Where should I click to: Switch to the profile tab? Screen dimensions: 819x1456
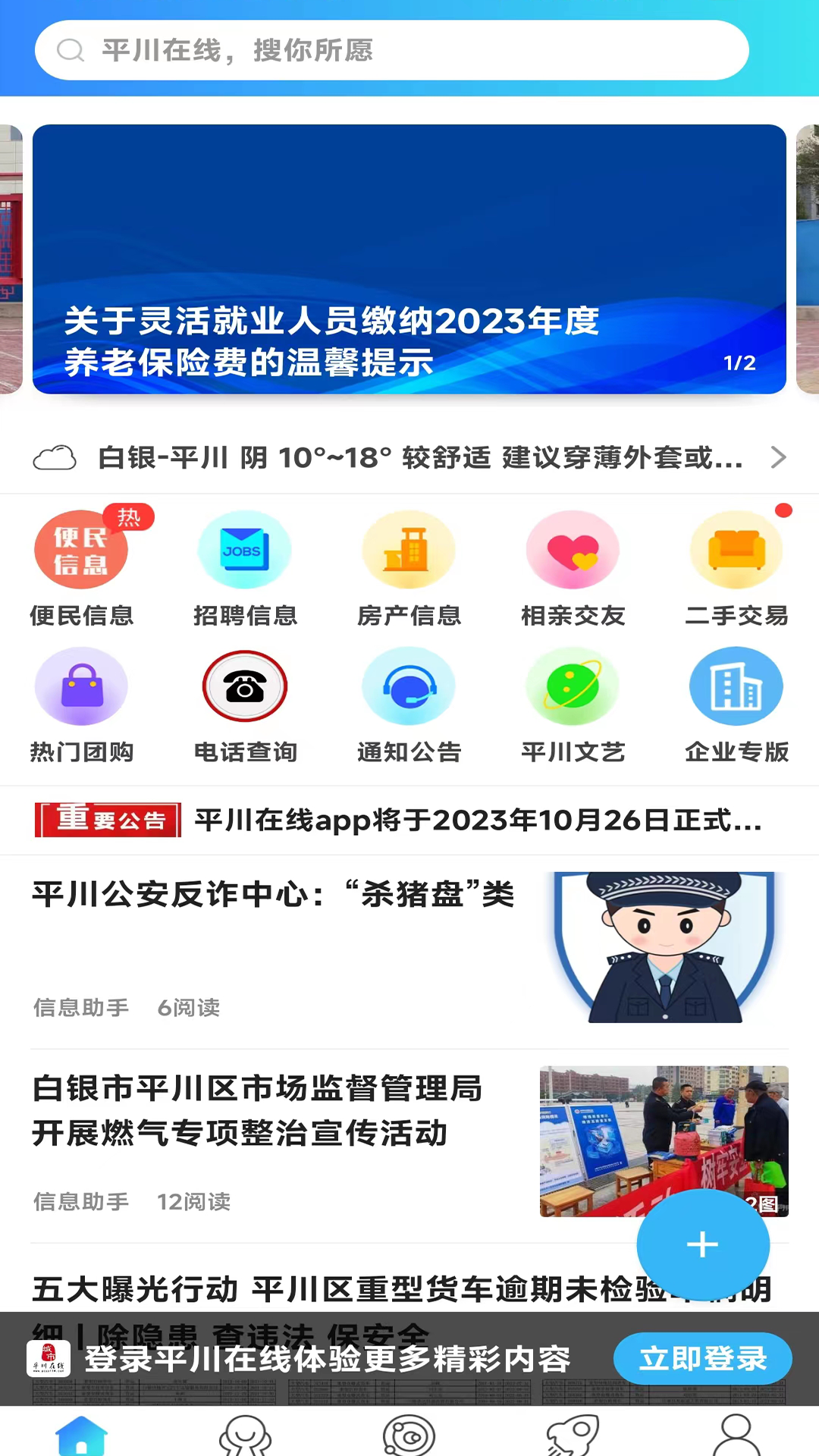736,1435
